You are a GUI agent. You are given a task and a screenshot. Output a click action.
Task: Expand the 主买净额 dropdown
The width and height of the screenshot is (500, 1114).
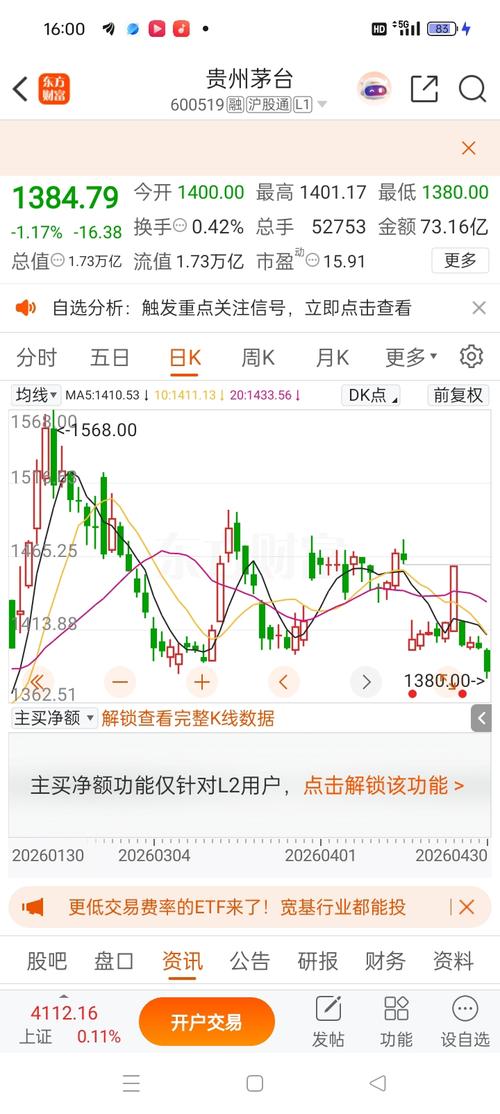point(54,718)
